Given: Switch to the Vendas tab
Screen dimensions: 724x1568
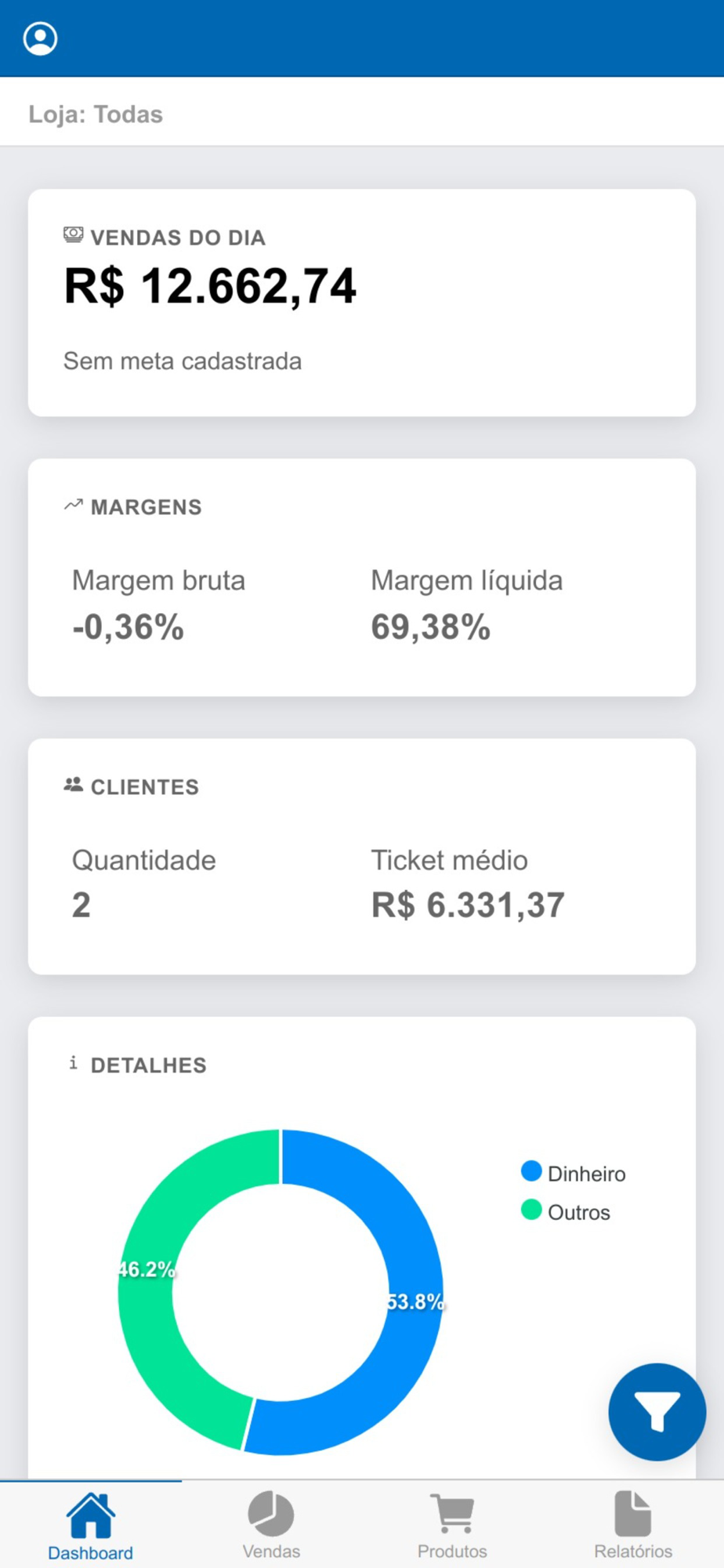Looking at the screenshot, I should [x=271, y=1525].
